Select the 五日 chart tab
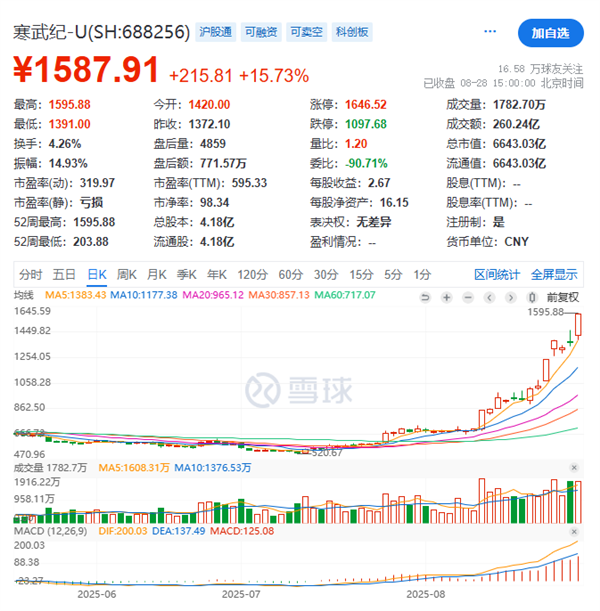This screenshot has width=600, height=611. 64,275
